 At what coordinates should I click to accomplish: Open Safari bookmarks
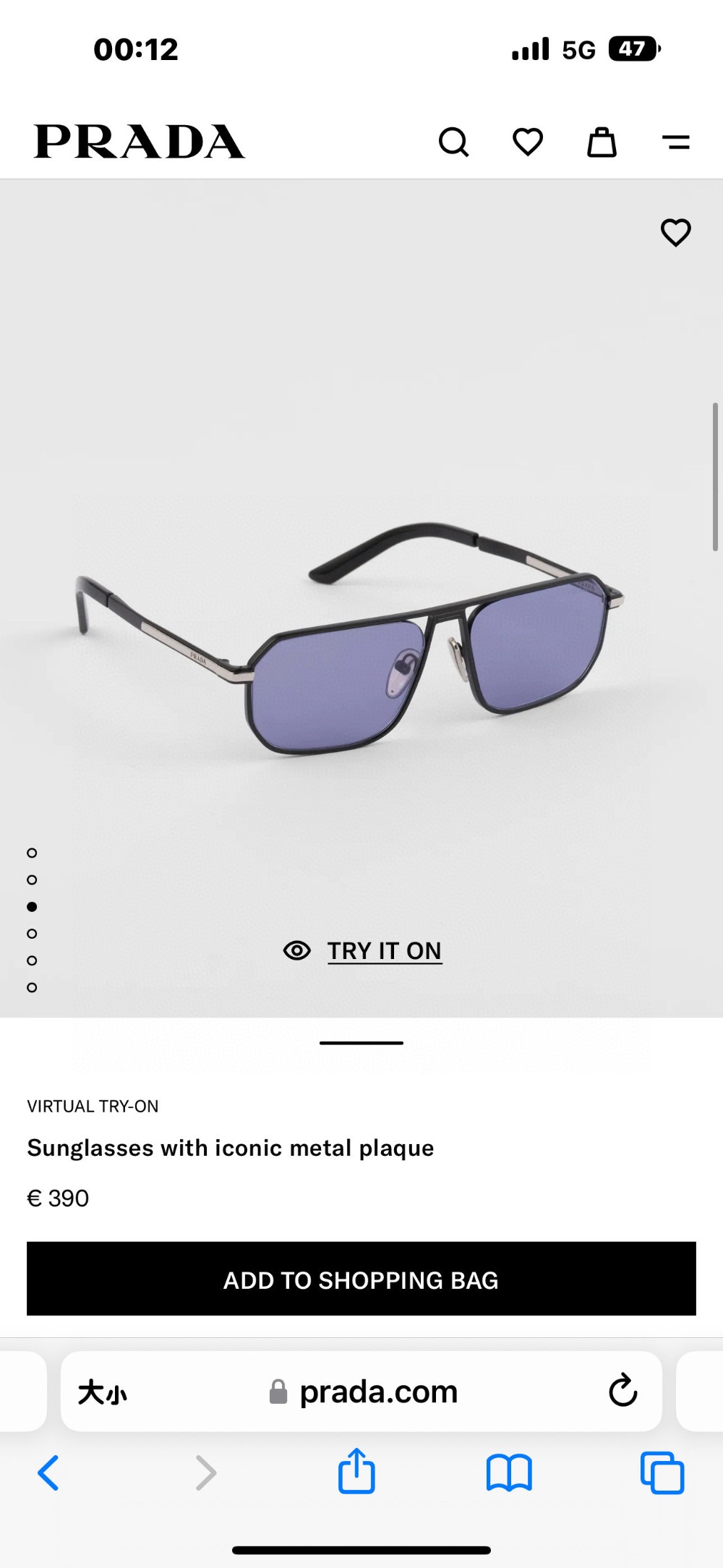point(509,1473)
